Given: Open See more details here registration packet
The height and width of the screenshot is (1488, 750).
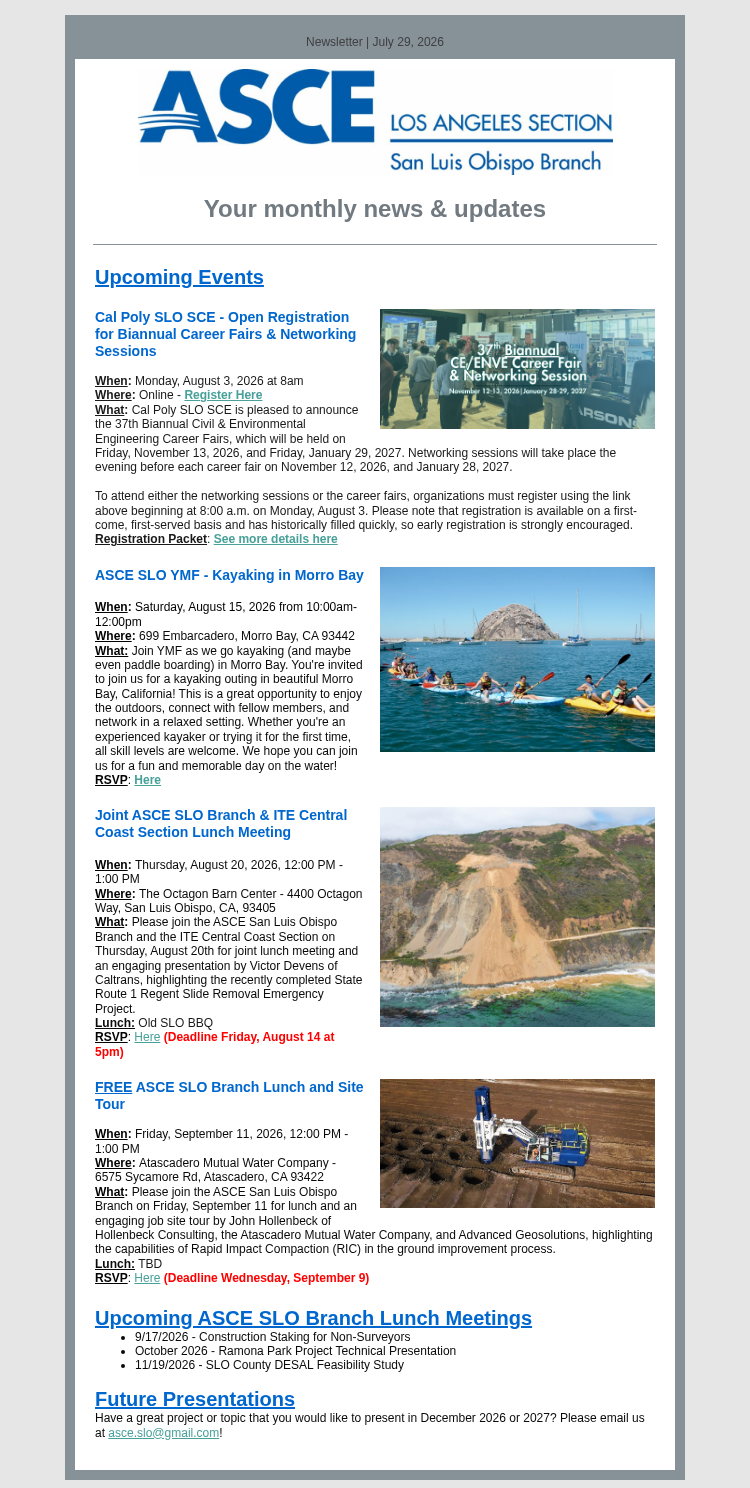Looking at the screenshot, I should click(x=275, y=539).
